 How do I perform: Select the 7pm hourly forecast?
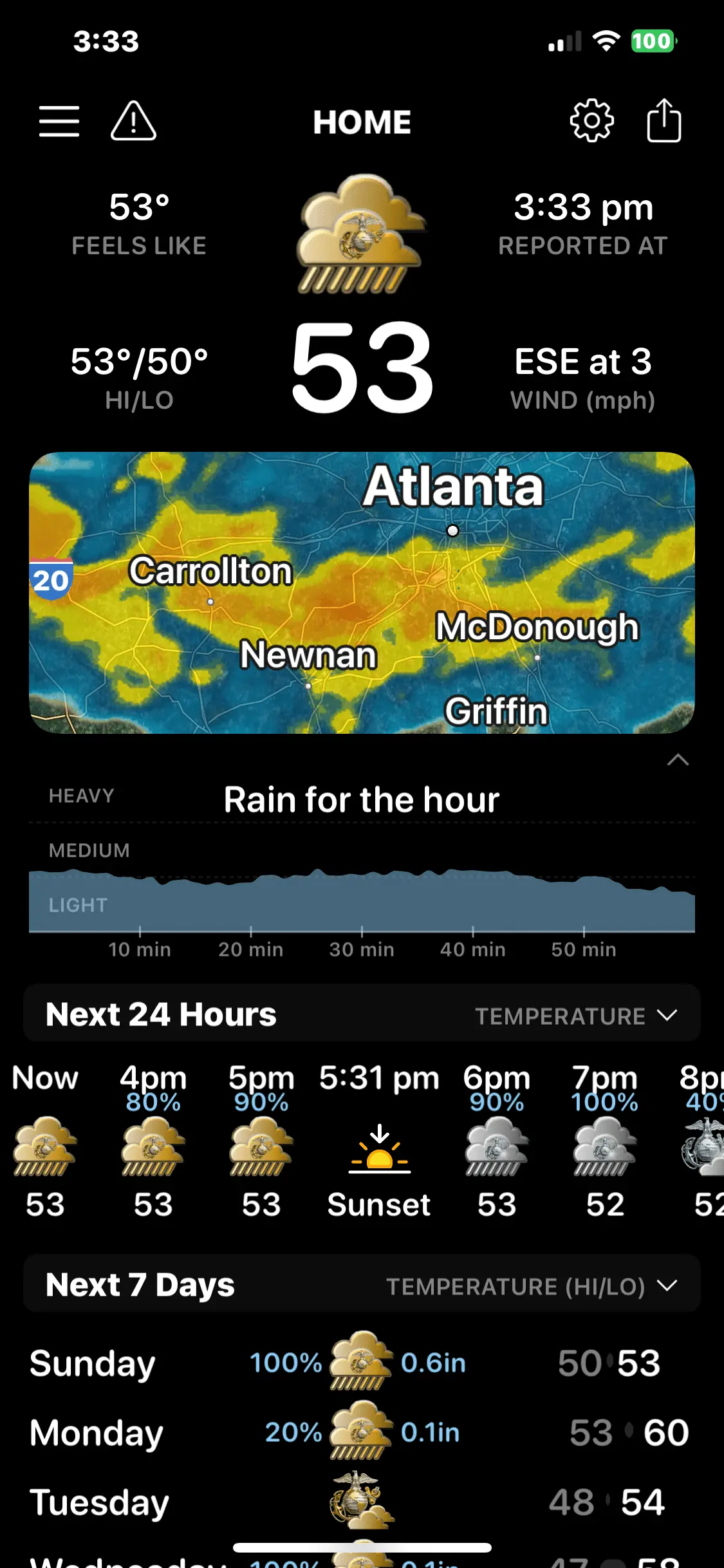pos(605,1140)
